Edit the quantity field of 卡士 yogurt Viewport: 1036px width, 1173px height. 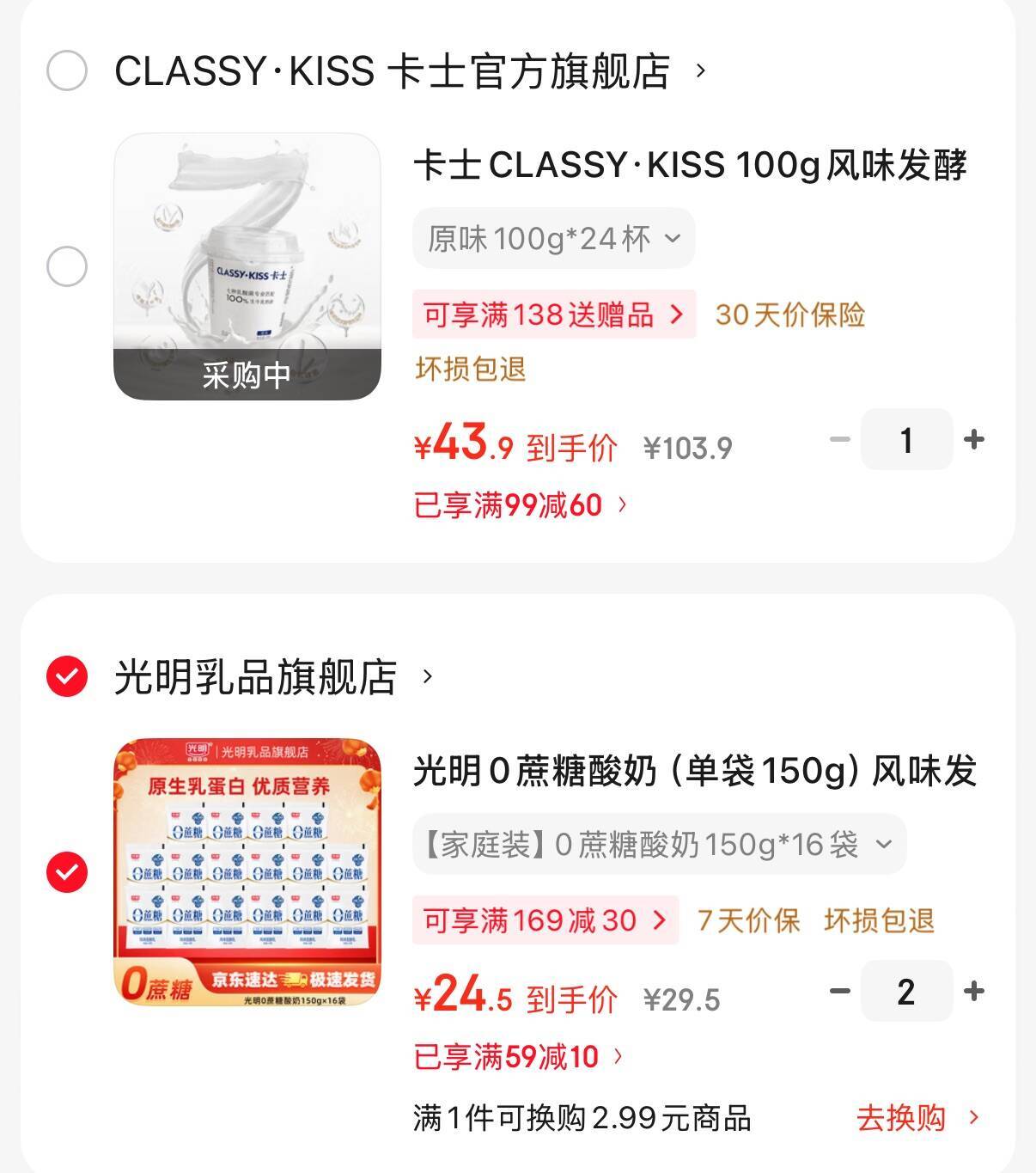coord(906,440)
